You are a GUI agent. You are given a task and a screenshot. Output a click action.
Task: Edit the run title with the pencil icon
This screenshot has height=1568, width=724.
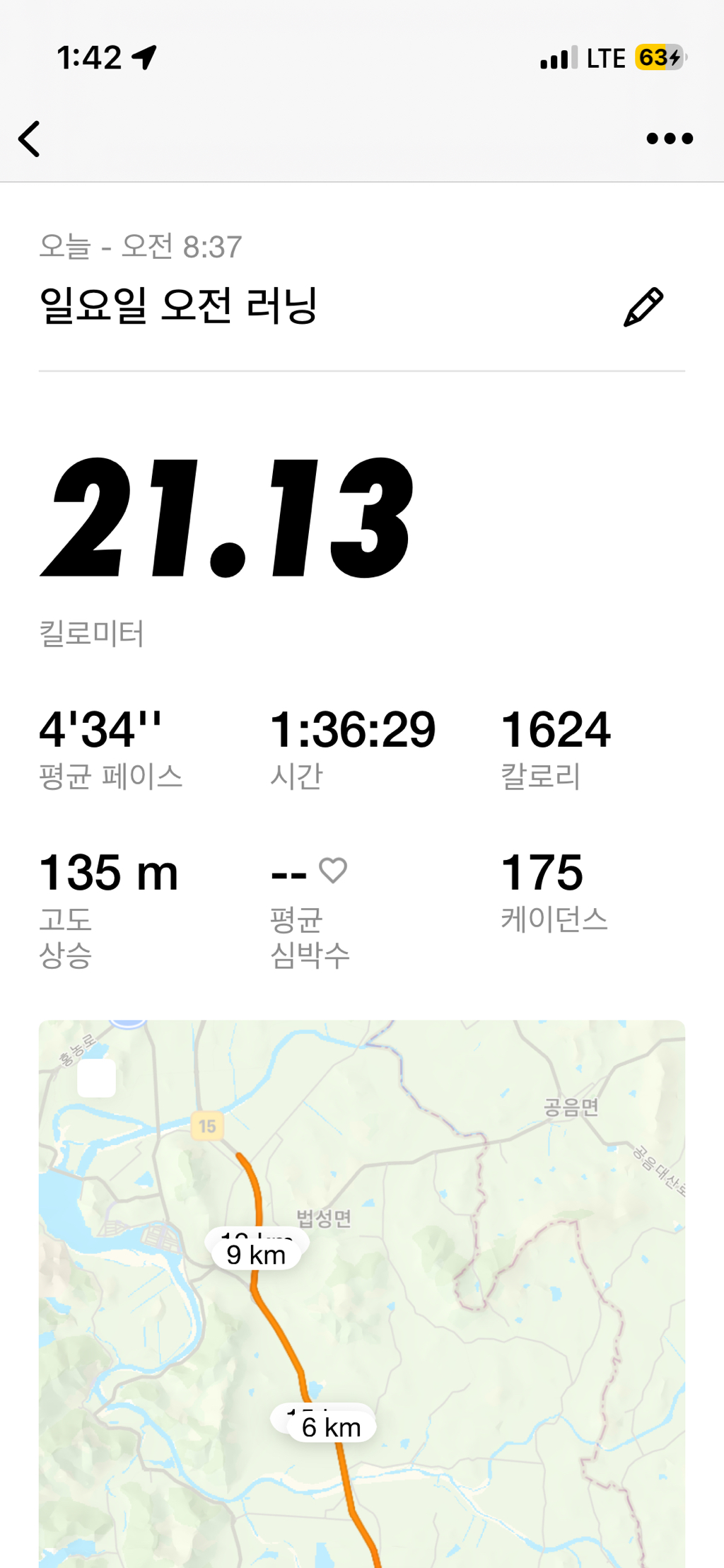coord(643,308)
